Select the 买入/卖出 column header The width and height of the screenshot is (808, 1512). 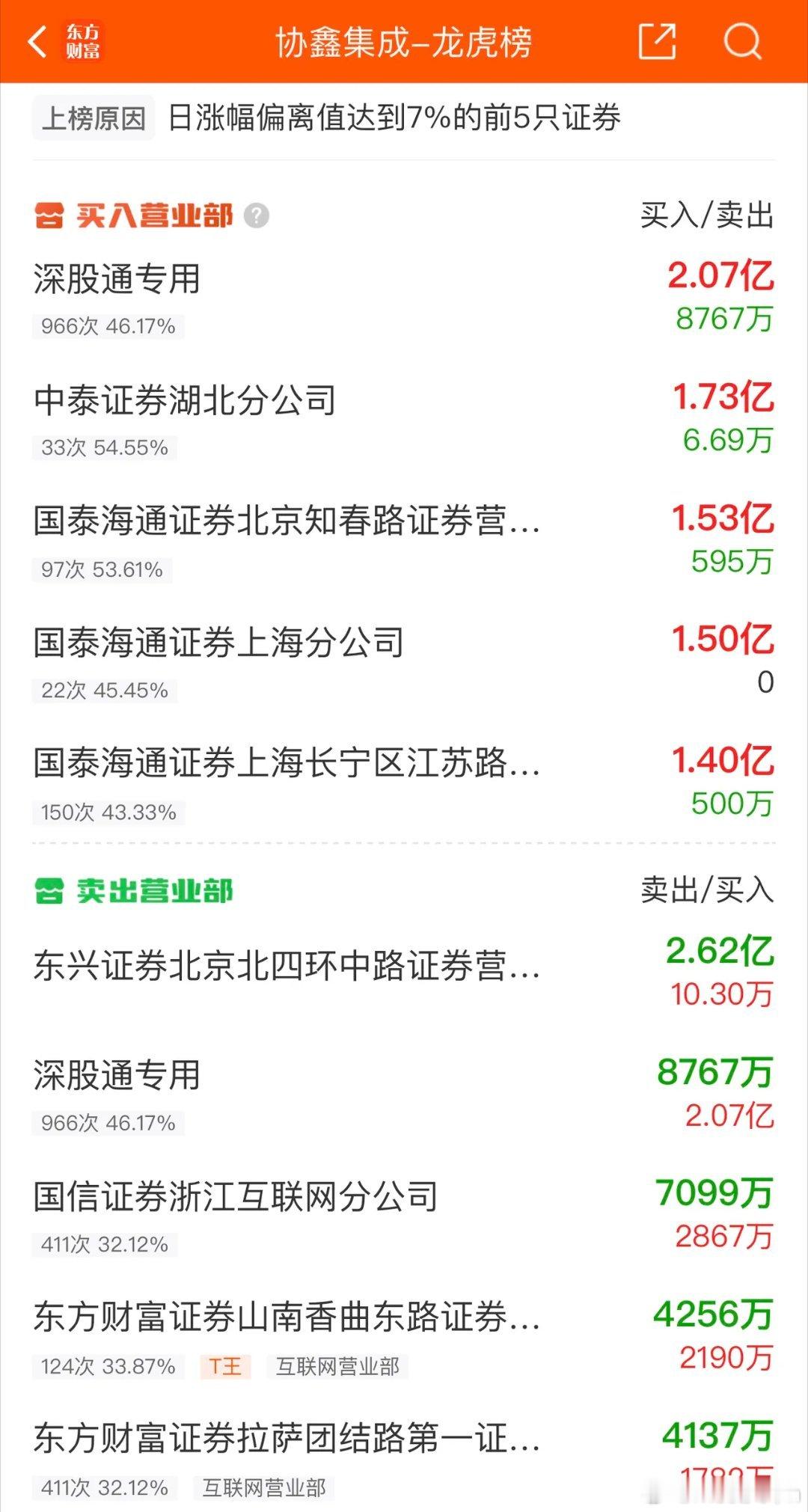pos(707,215)
